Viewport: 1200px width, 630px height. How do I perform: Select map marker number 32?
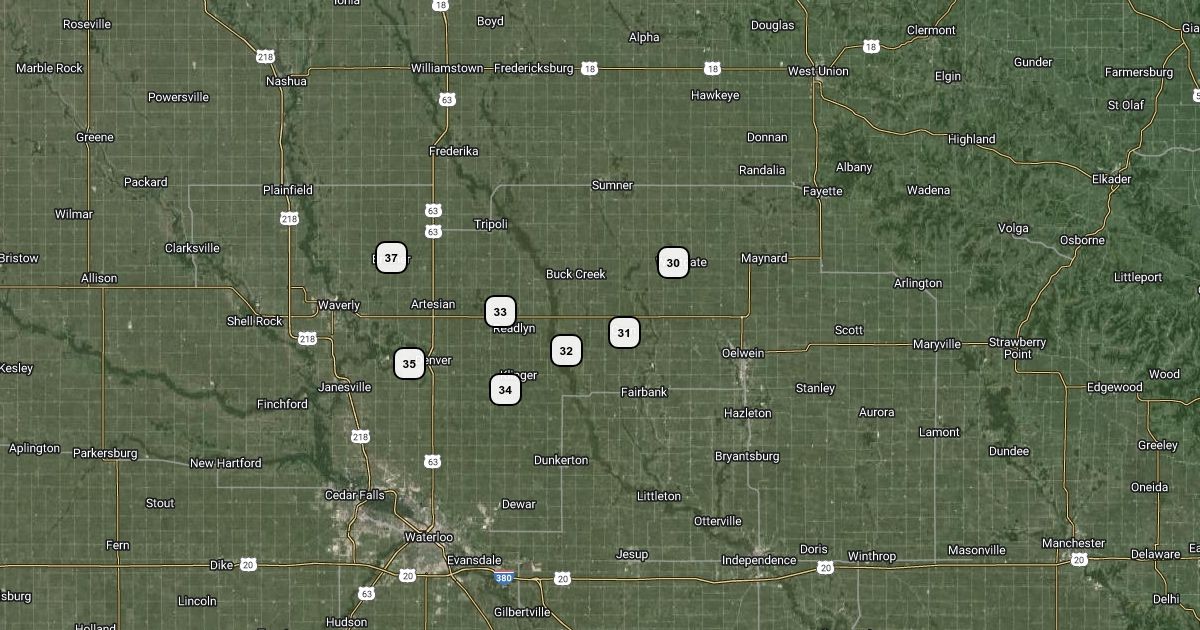[x=566, y=350]
